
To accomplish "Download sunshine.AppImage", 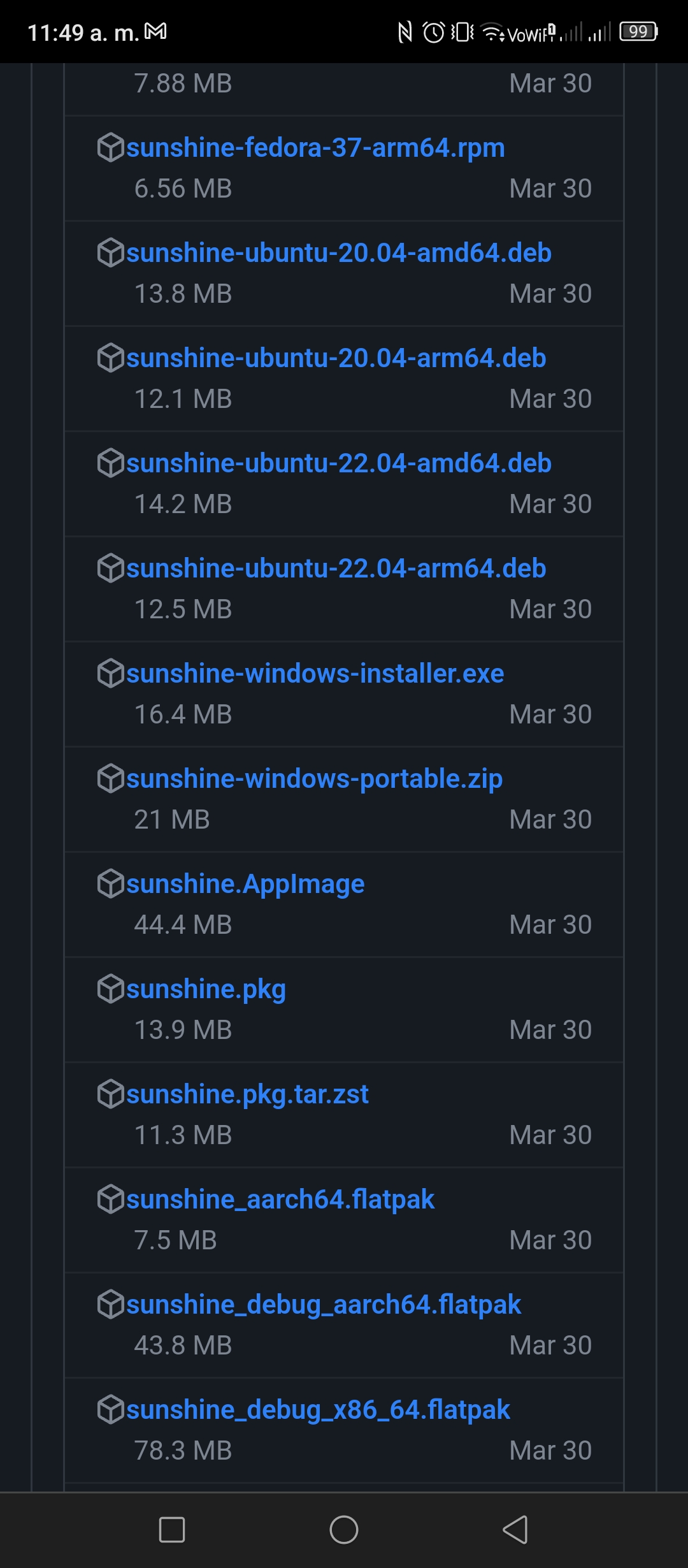I will (x=245, y=884).
